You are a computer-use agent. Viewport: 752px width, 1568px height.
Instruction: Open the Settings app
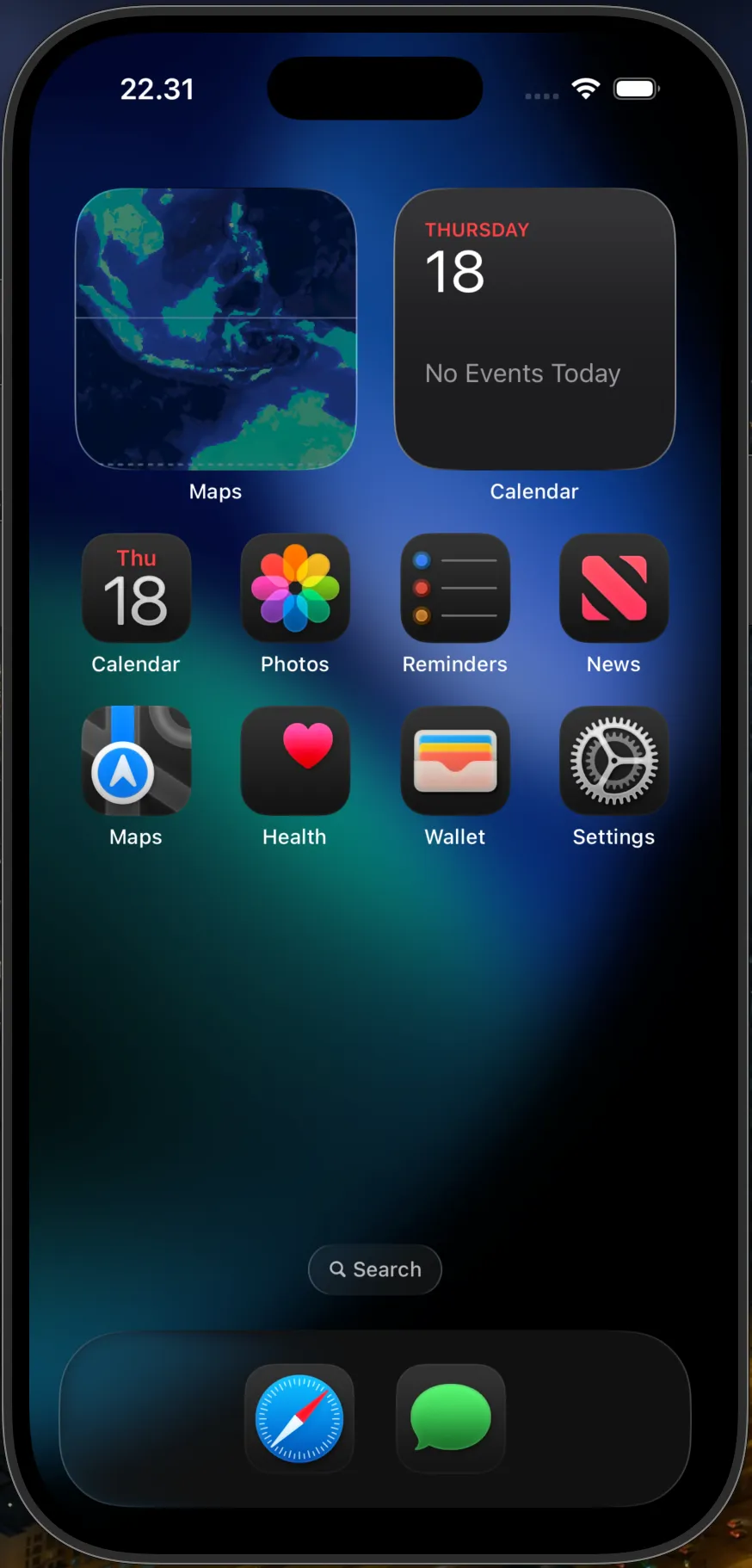tap(613, 761)
